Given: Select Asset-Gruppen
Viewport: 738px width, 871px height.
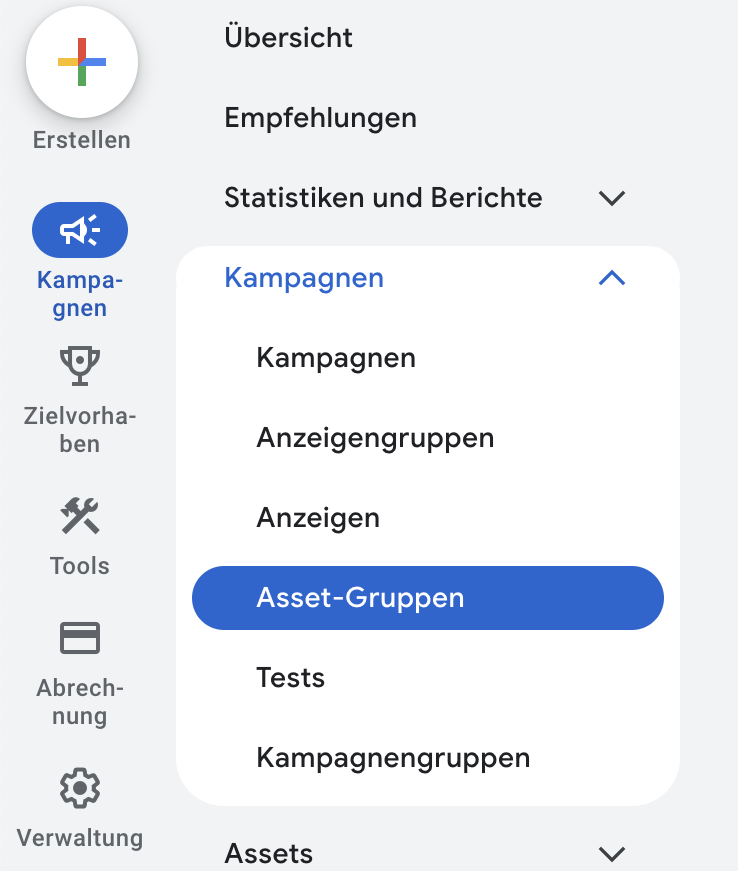Looking at the screenshot, I should pos(360,598).
